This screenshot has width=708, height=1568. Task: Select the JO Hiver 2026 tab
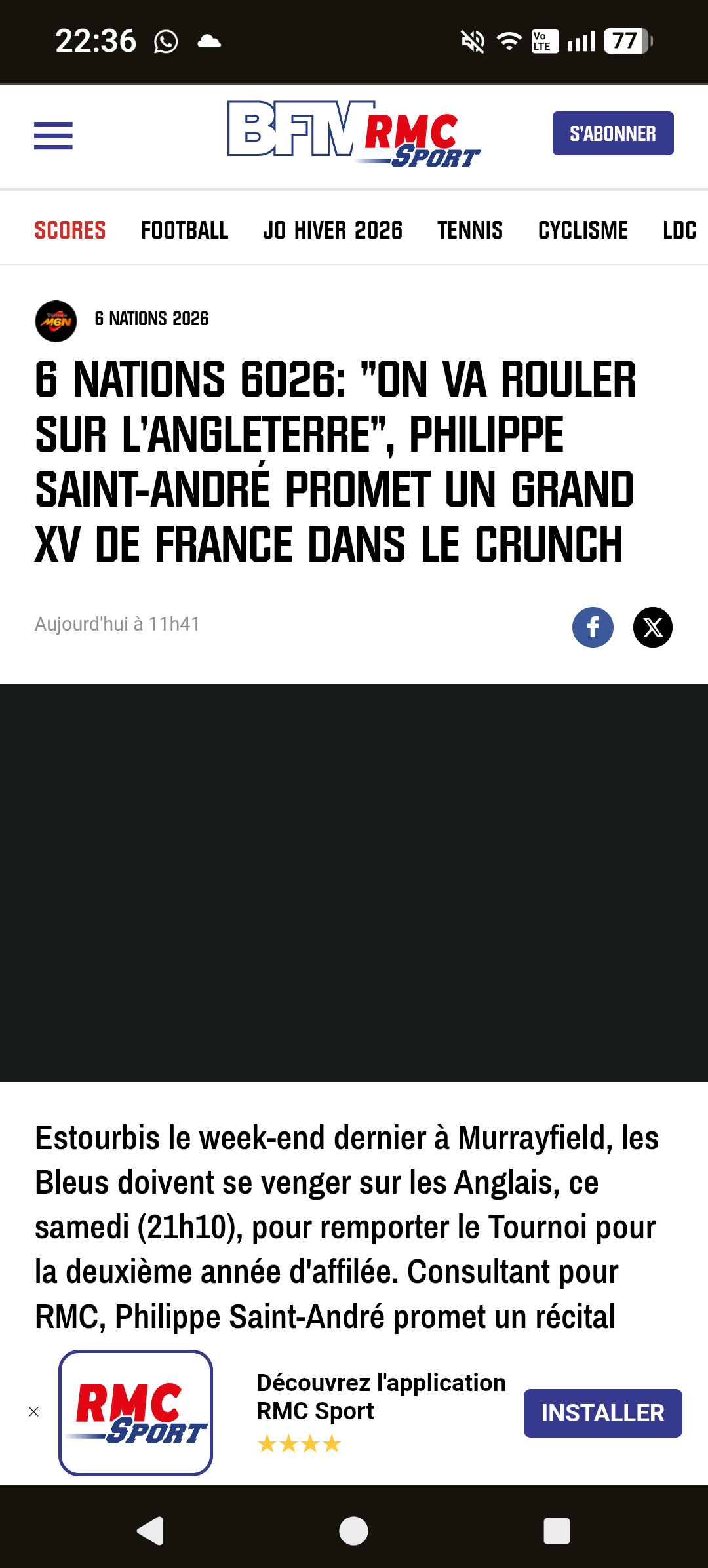332,230
